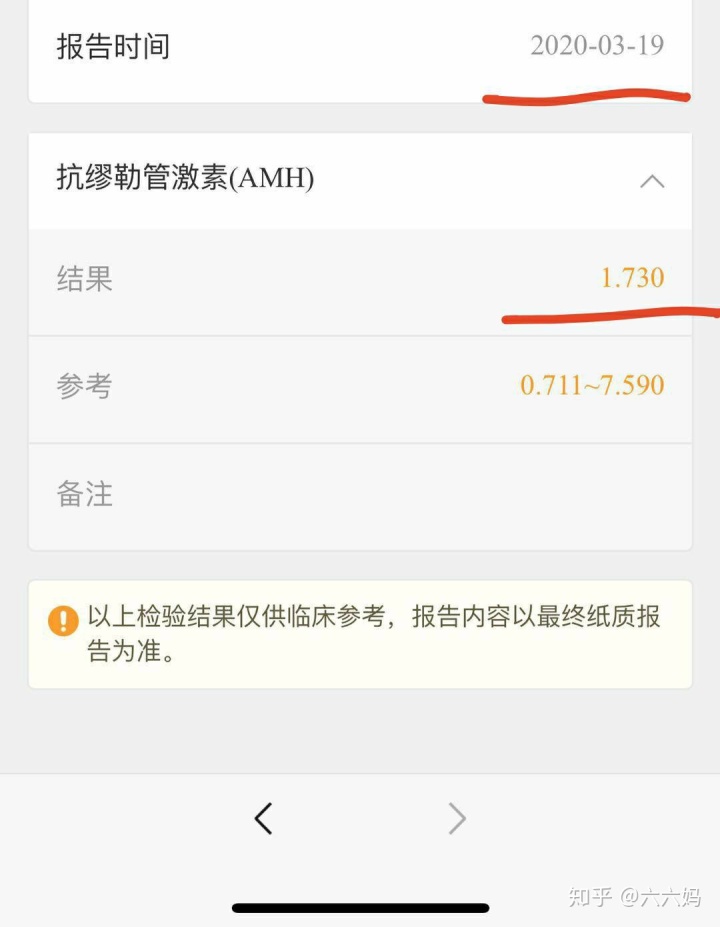Screen dimensions: 720x927
Task: Click the collapse chevron of the AMH section
Action: pos(653,181)
